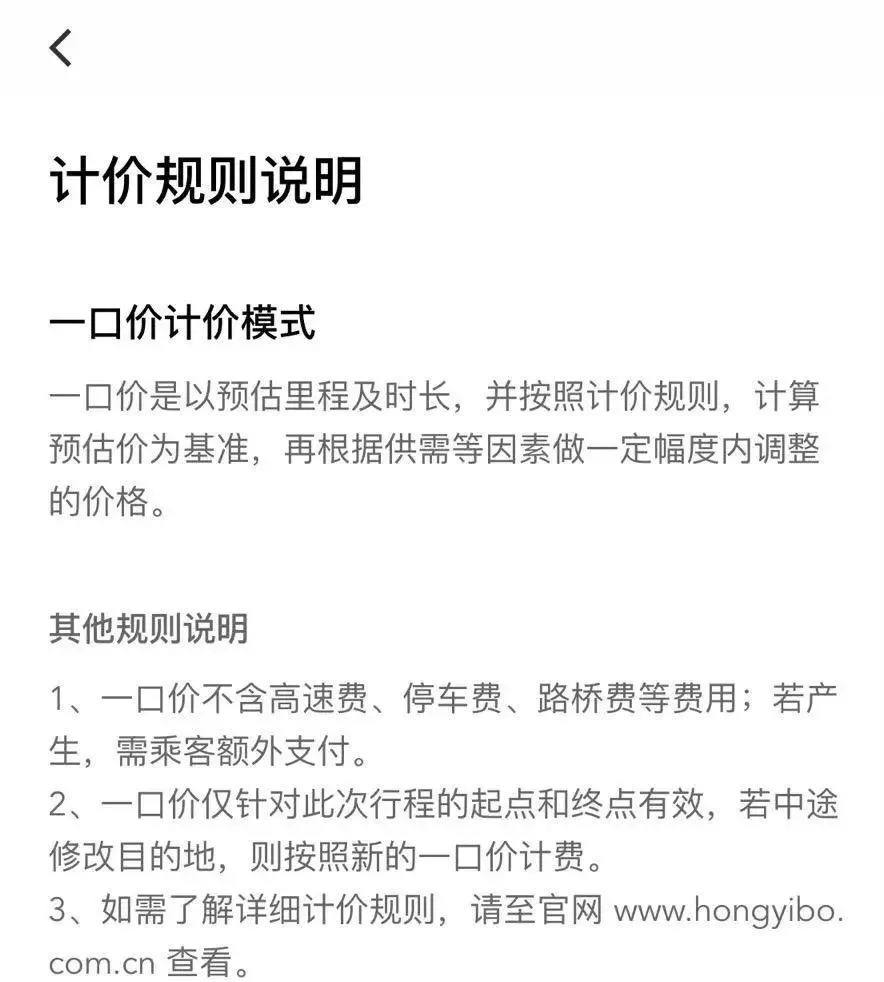Go back using the top-left arrow
The height and width of the screenshot is (982, 884).
(61, 48)
